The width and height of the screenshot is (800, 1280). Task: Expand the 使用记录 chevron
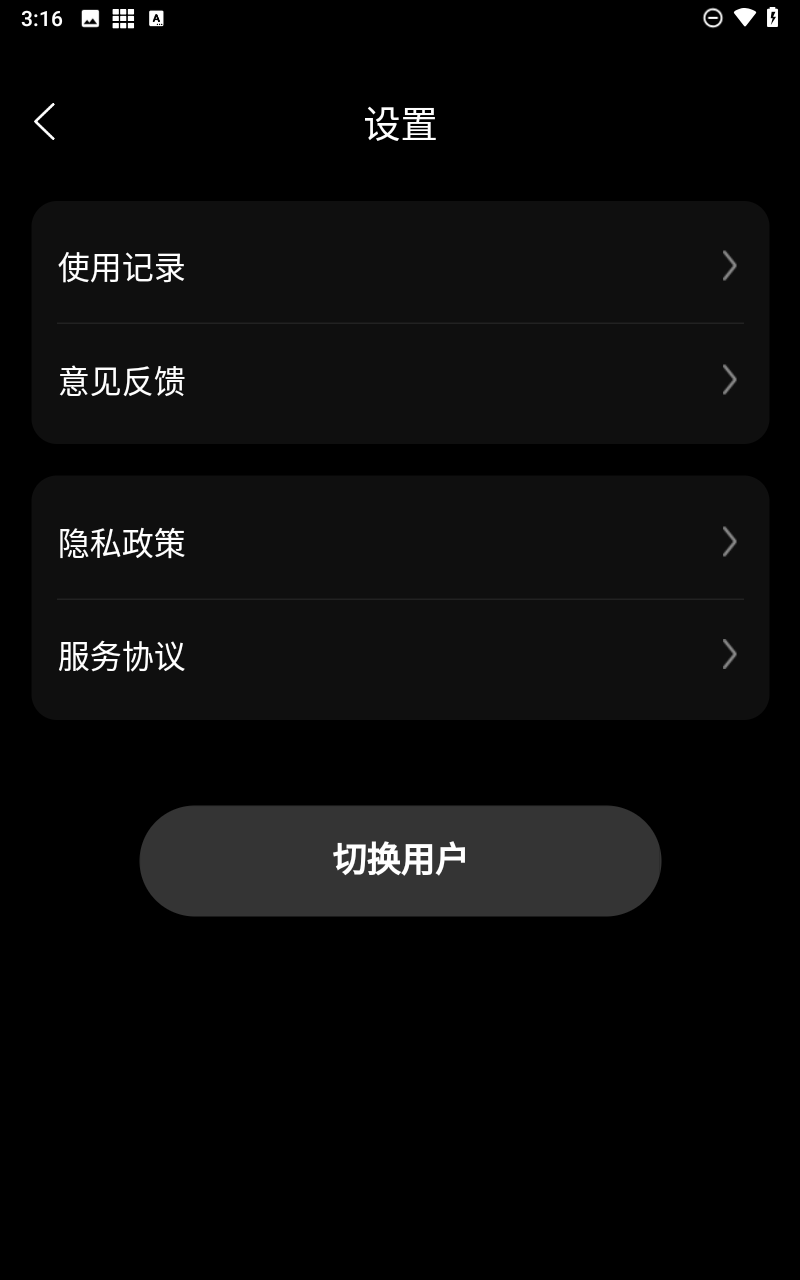730,266
